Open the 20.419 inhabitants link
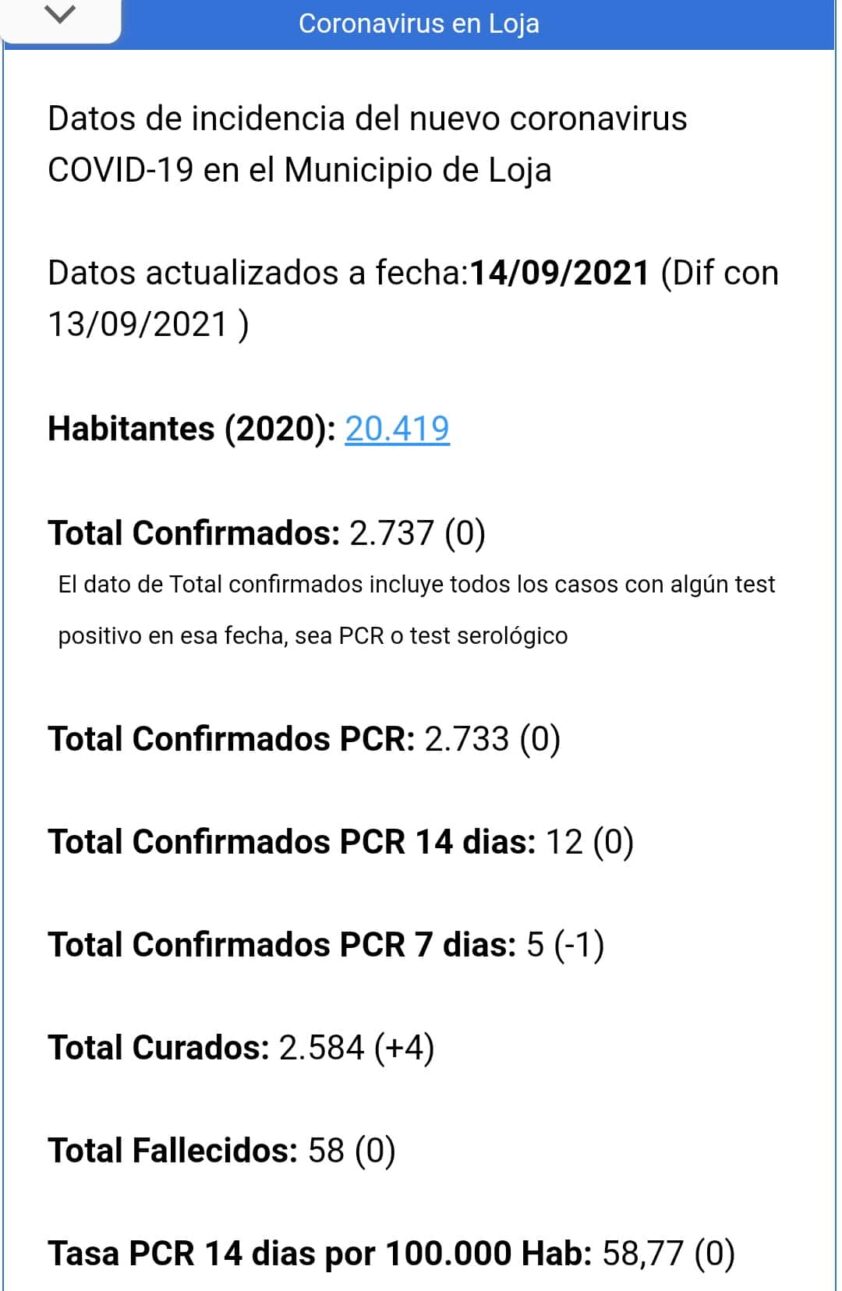Image resolution: width=842 pixels, height=1291 pixels. (x=397, y=429)
